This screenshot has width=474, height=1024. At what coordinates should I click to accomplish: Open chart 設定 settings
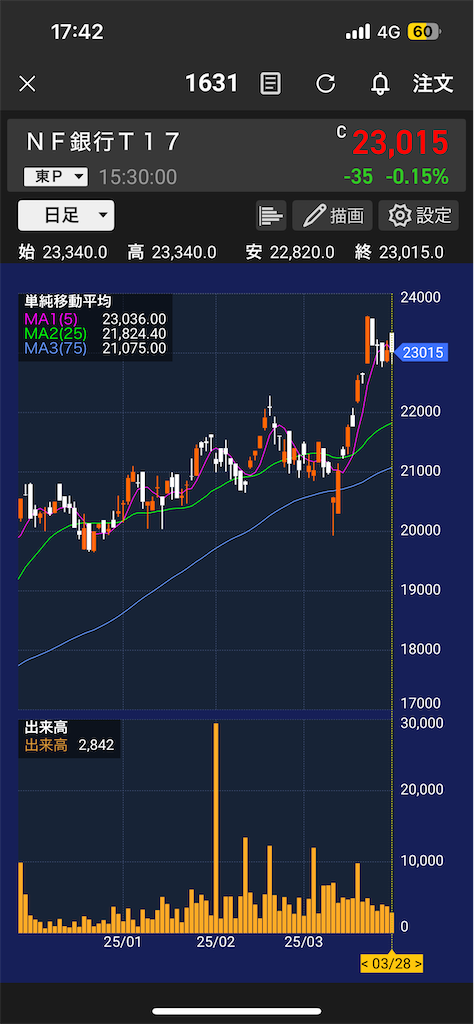pos(419,216)
